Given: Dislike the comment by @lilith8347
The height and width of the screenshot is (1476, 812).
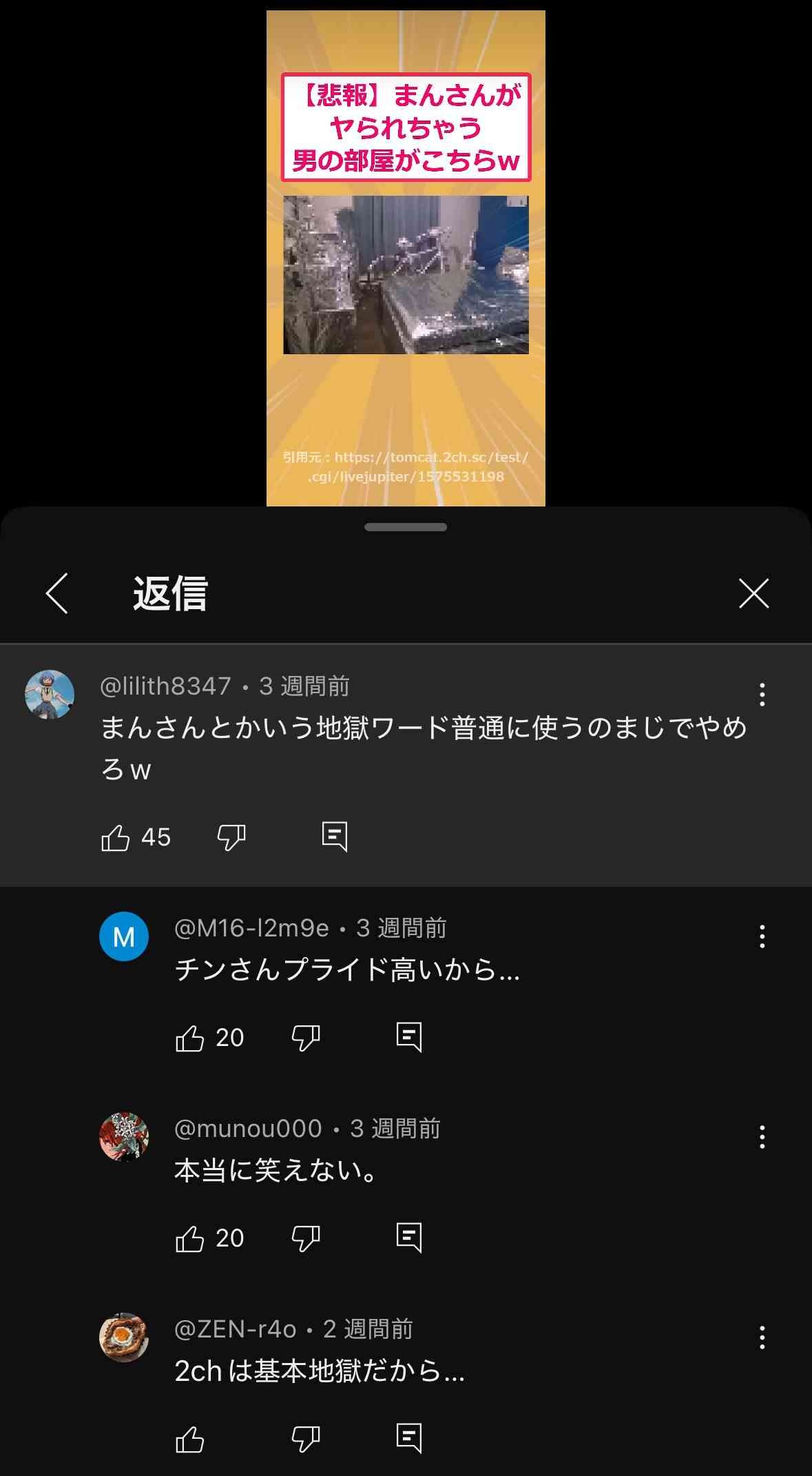Looking at the screenshot, I should 231,837.
